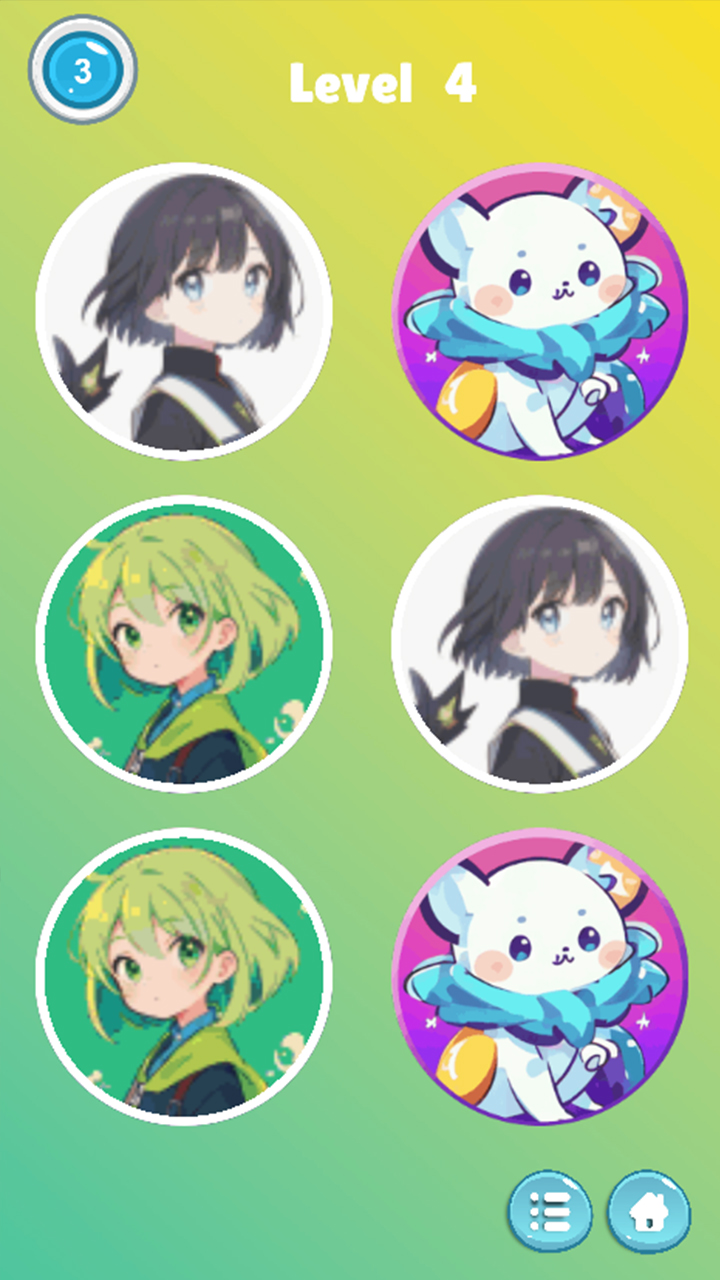Choose white creature card above the home icon

(x=540, y=976)
